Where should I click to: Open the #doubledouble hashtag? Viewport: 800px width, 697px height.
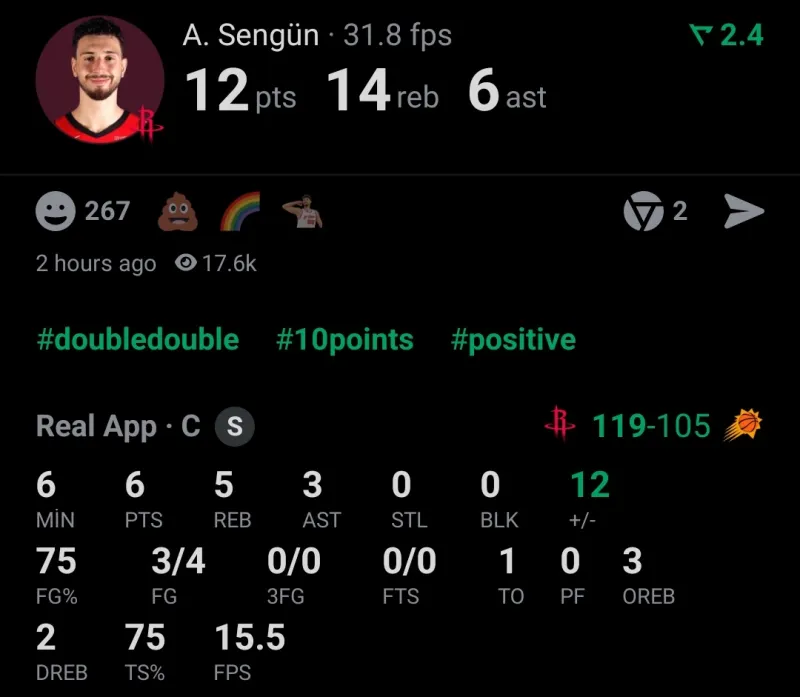[x=138, y=340]
